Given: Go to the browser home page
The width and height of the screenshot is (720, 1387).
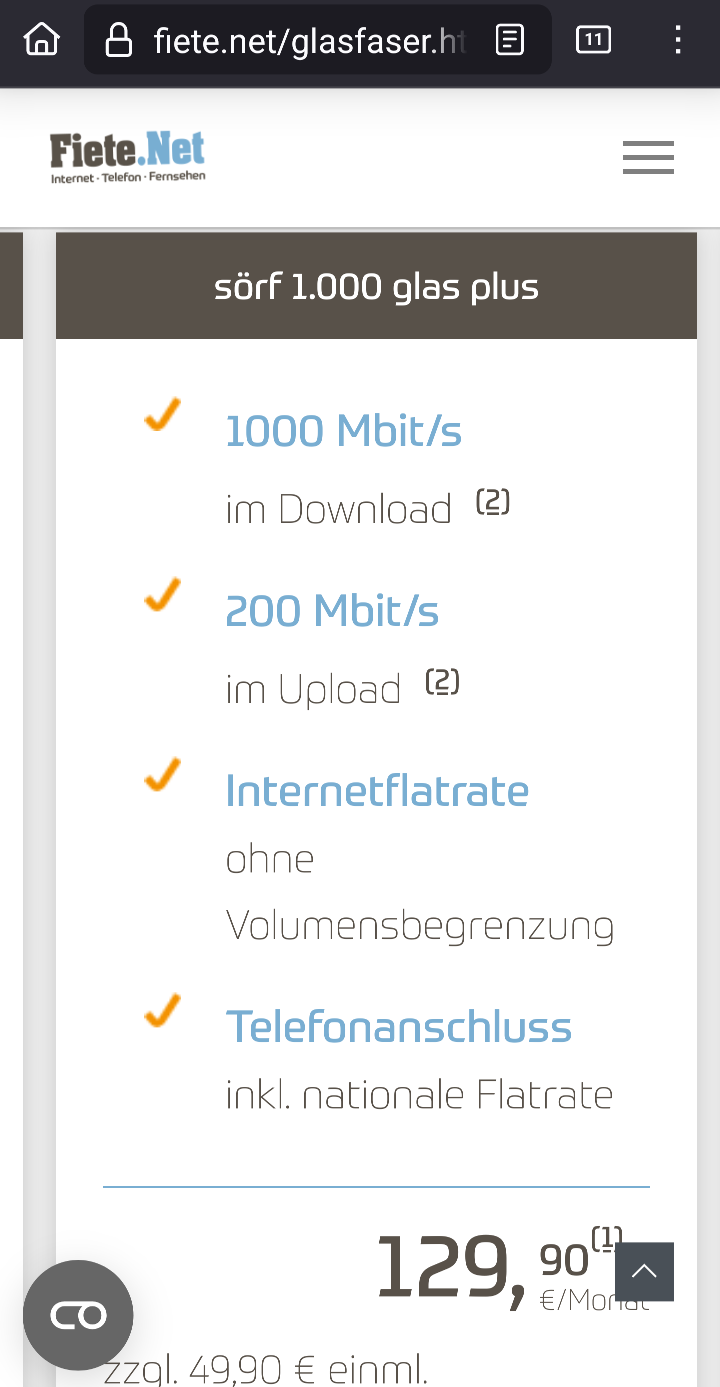Looking at the screenshot, I should tap(41, 40).
